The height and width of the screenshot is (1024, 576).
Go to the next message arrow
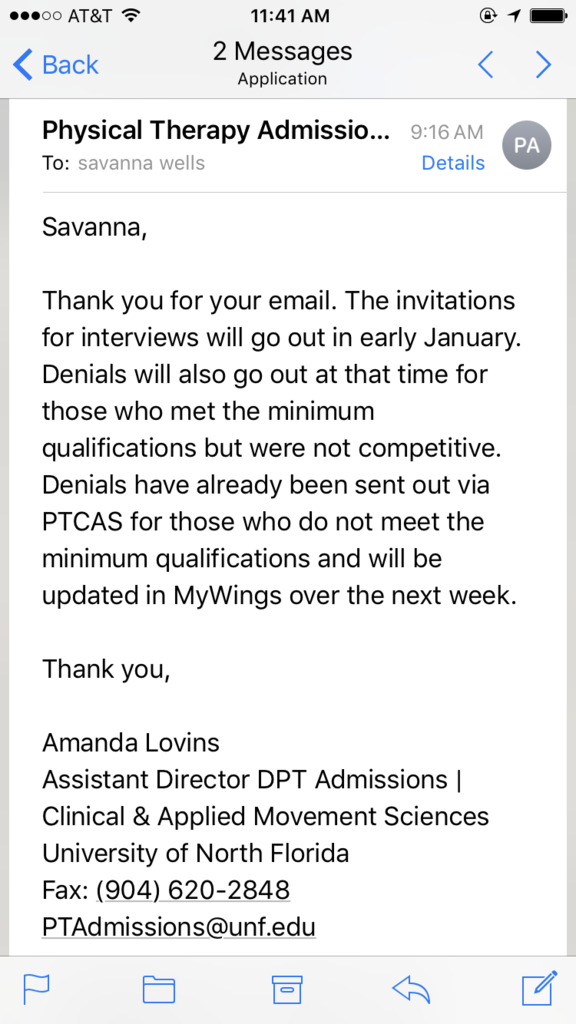(543, 65)
